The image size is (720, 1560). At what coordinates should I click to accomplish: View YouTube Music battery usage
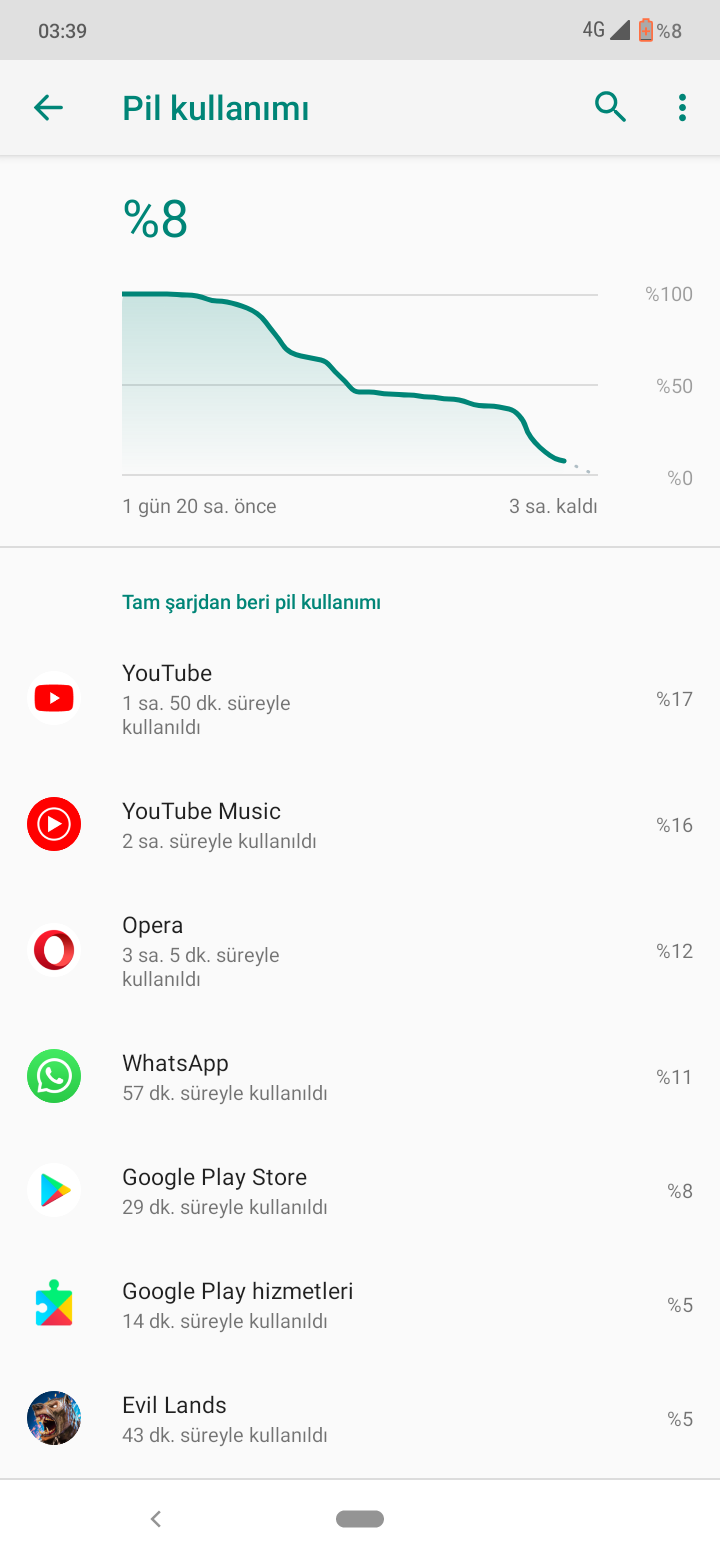(x=360, y=825)
